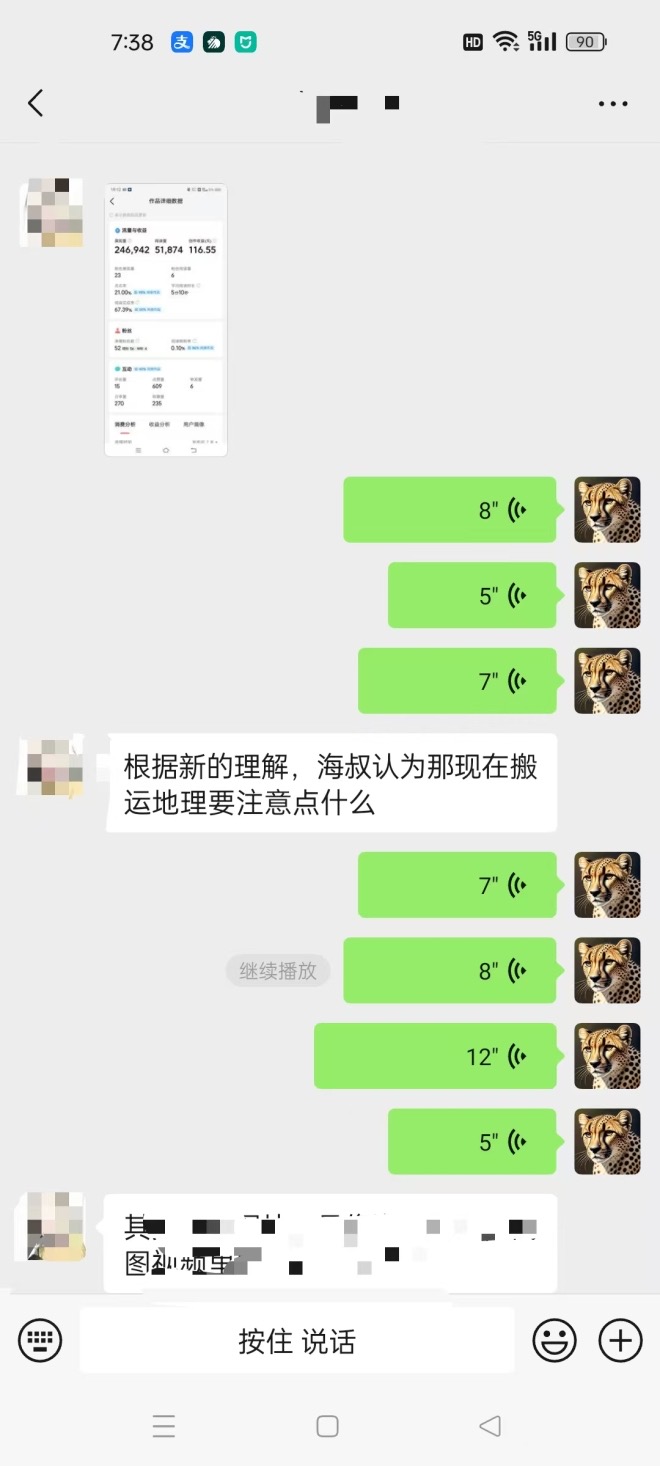Viewport: 660px width, 1466px height.
Task: Tap the 按住 说话 voice button
Action: tap(297, 1340)
